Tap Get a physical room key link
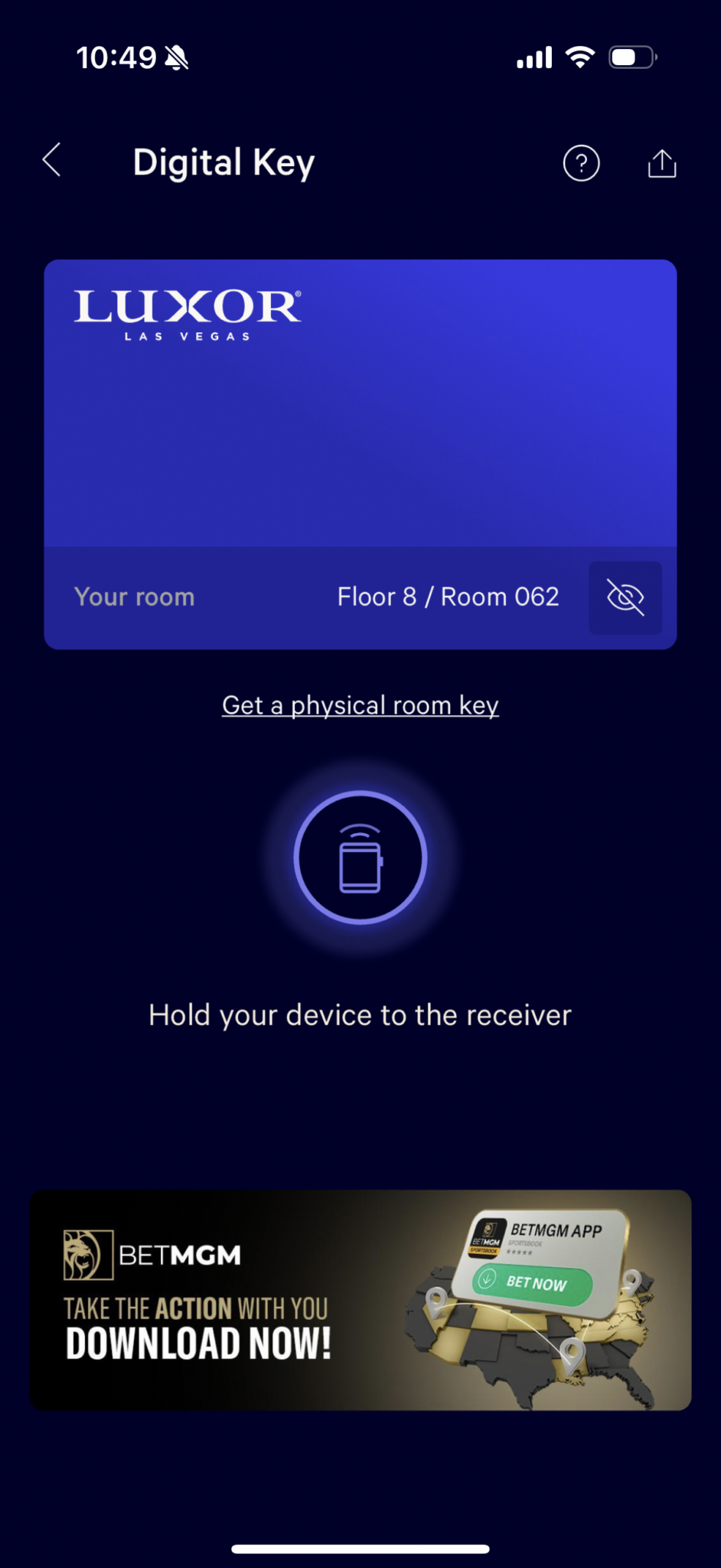The image size is (721, 1568). [x=360, y=704]
